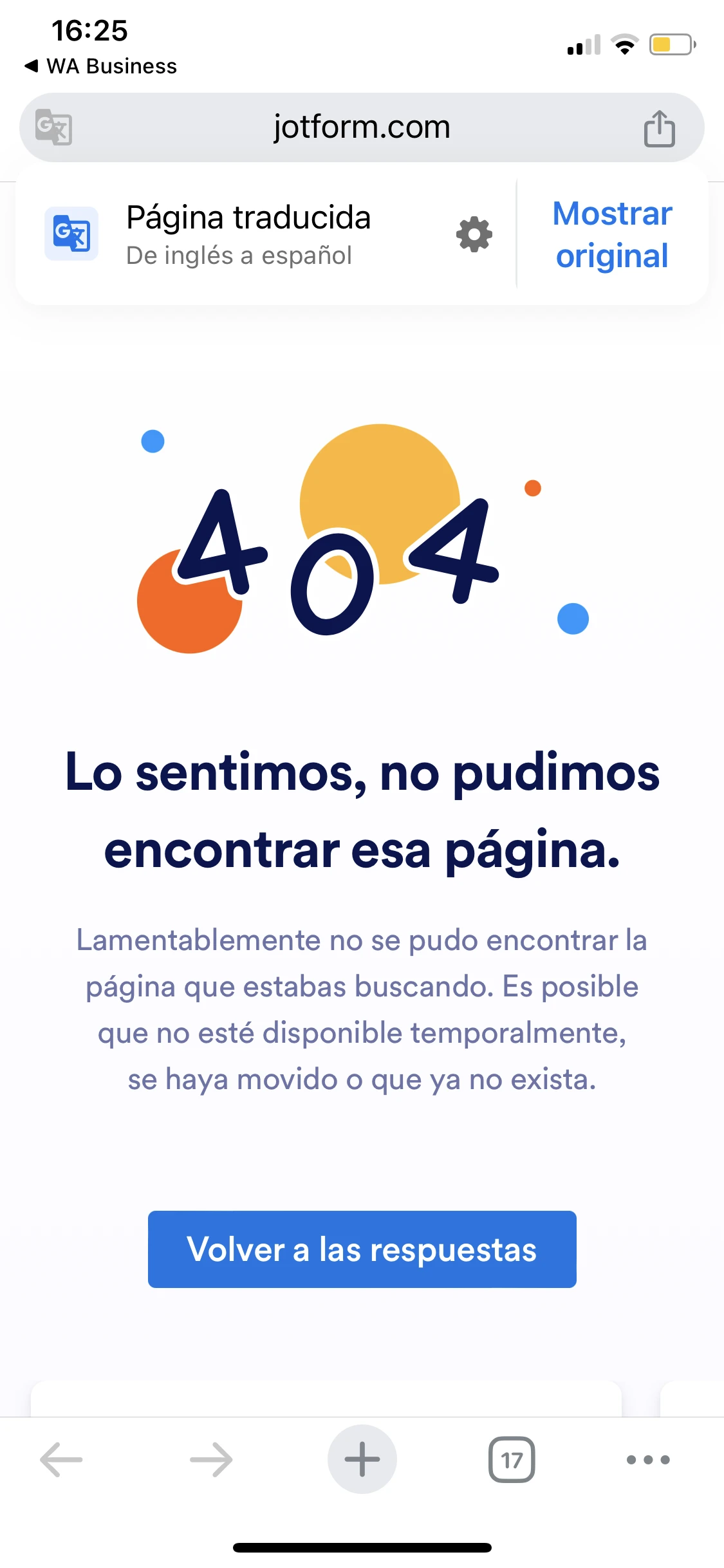
Task: Tap the Volver a las respuestas button
Action: pos(362,1249)
